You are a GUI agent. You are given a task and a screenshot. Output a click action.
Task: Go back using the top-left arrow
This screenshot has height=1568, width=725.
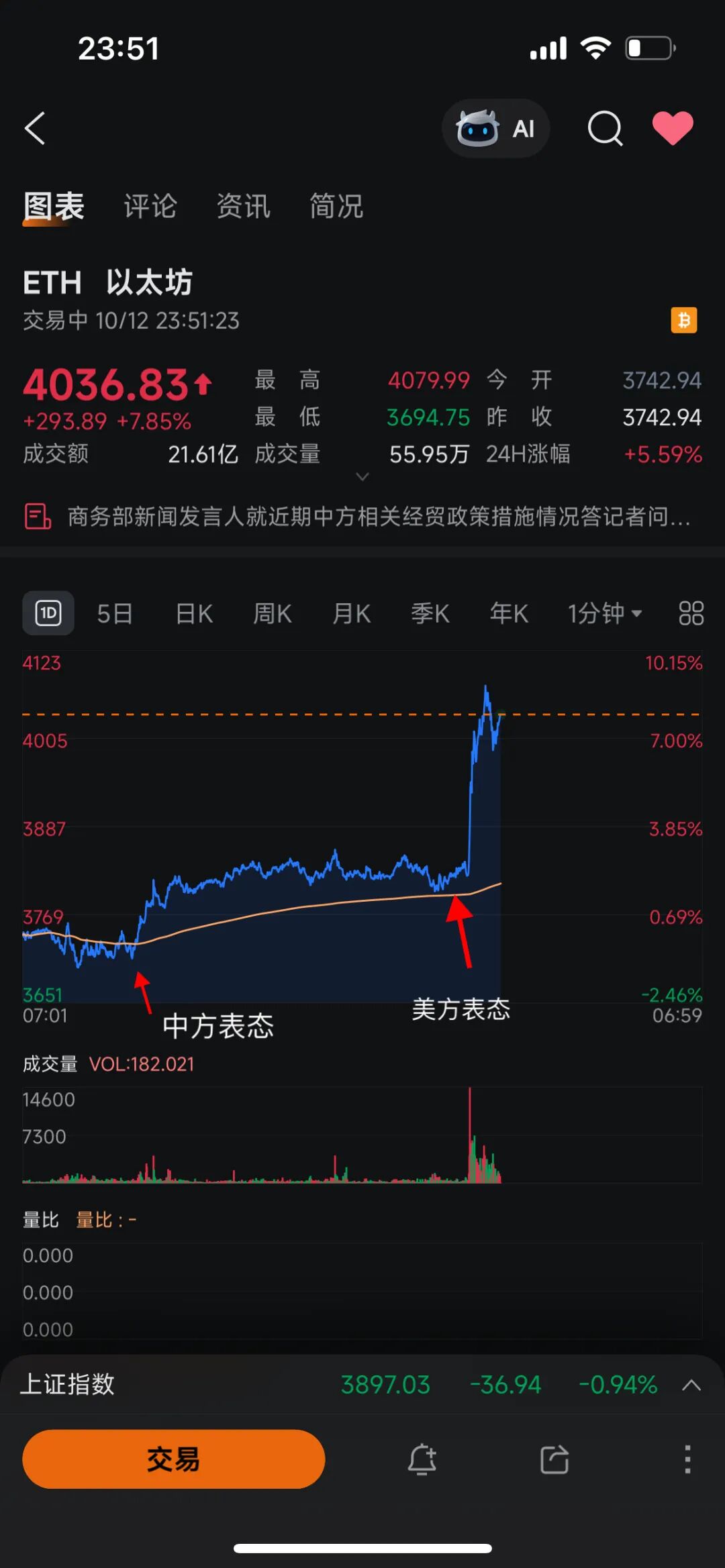click(x=35, y=128)
